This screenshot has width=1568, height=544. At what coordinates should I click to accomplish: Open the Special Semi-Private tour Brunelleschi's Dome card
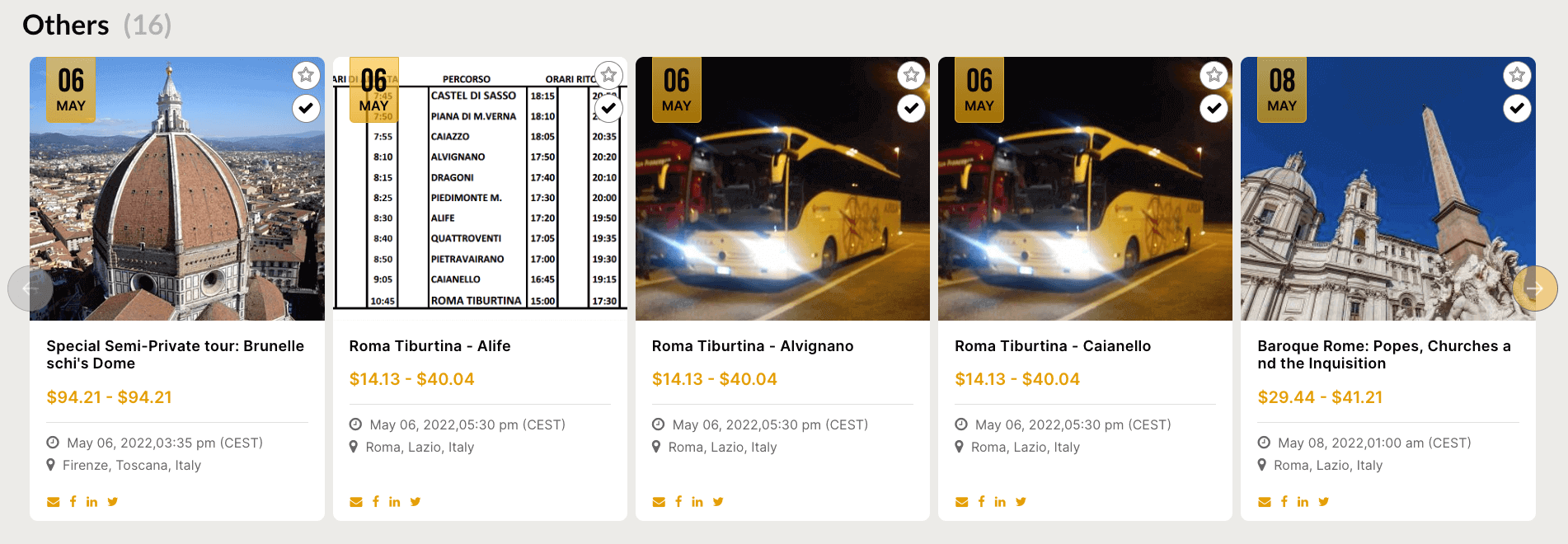(x=175, y=354)
